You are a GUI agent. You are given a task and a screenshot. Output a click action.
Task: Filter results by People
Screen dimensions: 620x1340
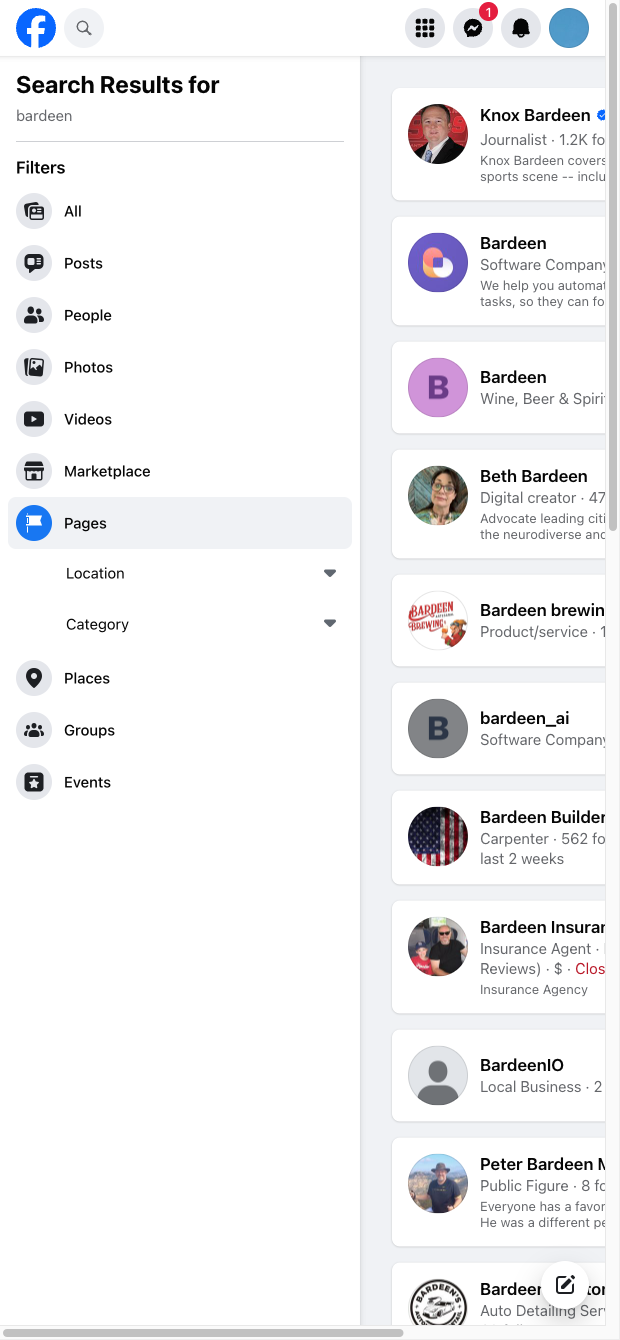pyautogui.click(x=87, y=315)
